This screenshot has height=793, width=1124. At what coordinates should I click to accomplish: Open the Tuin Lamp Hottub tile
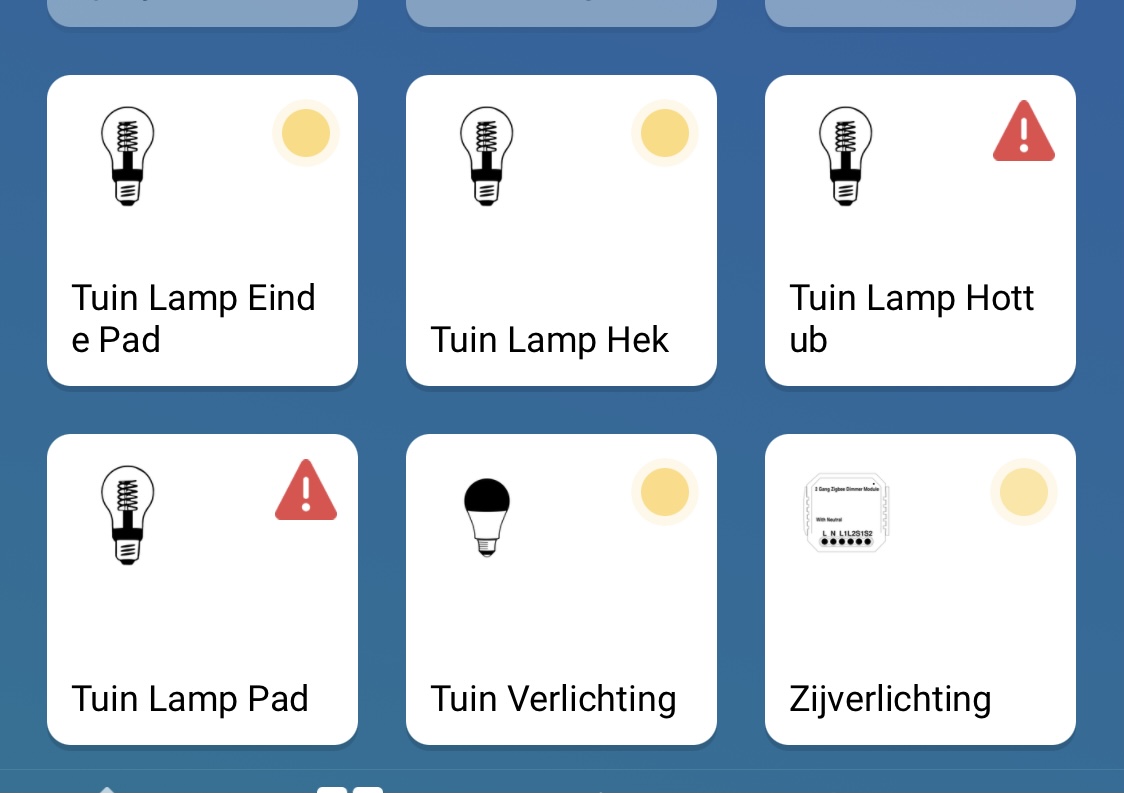tap(920, 230)
